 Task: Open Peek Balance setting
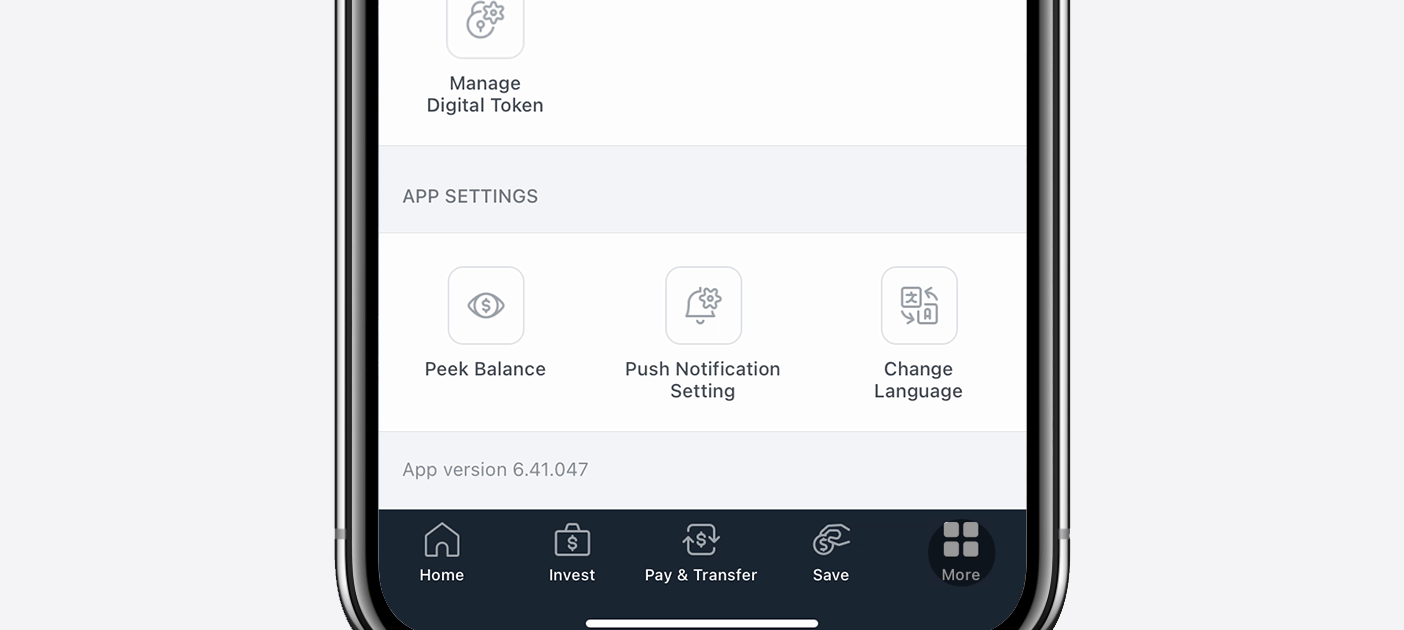click(x=486, y=306)
